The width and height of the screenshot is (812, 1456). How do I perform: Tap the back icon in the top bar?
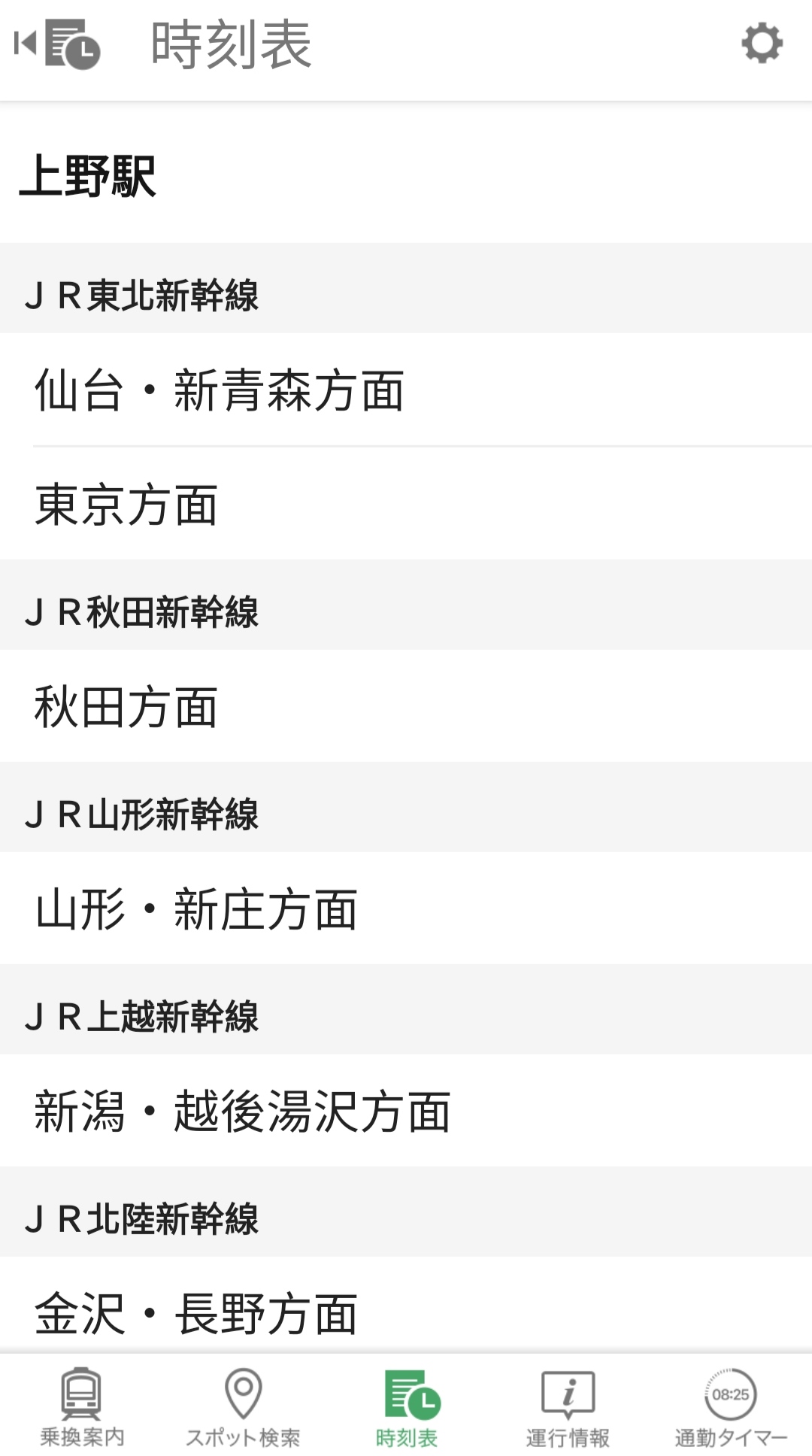(x=56, y=45)
